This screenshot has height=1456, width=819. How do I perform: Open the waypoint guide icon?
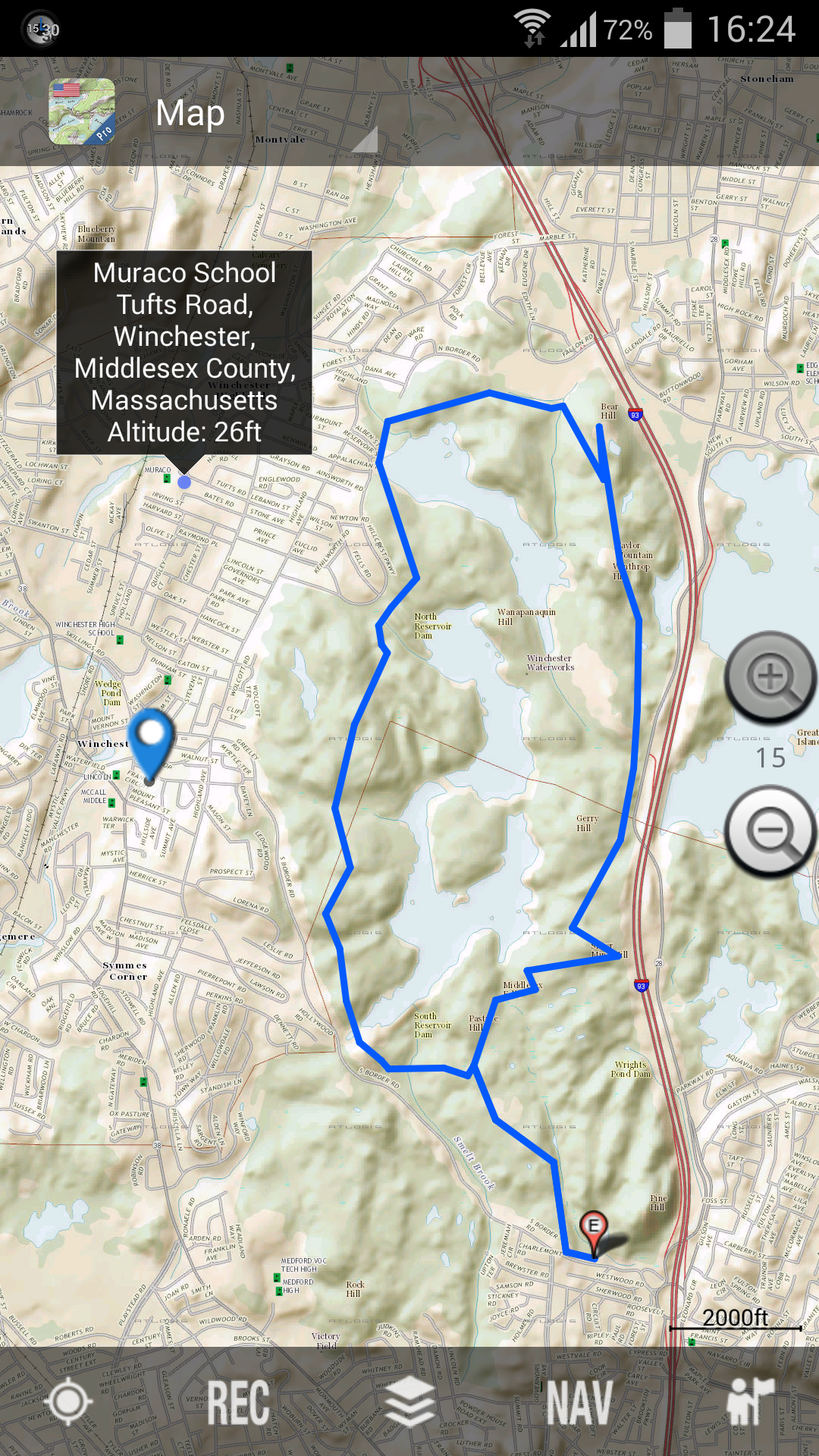pyautogui.click(x=749, y=1401)
